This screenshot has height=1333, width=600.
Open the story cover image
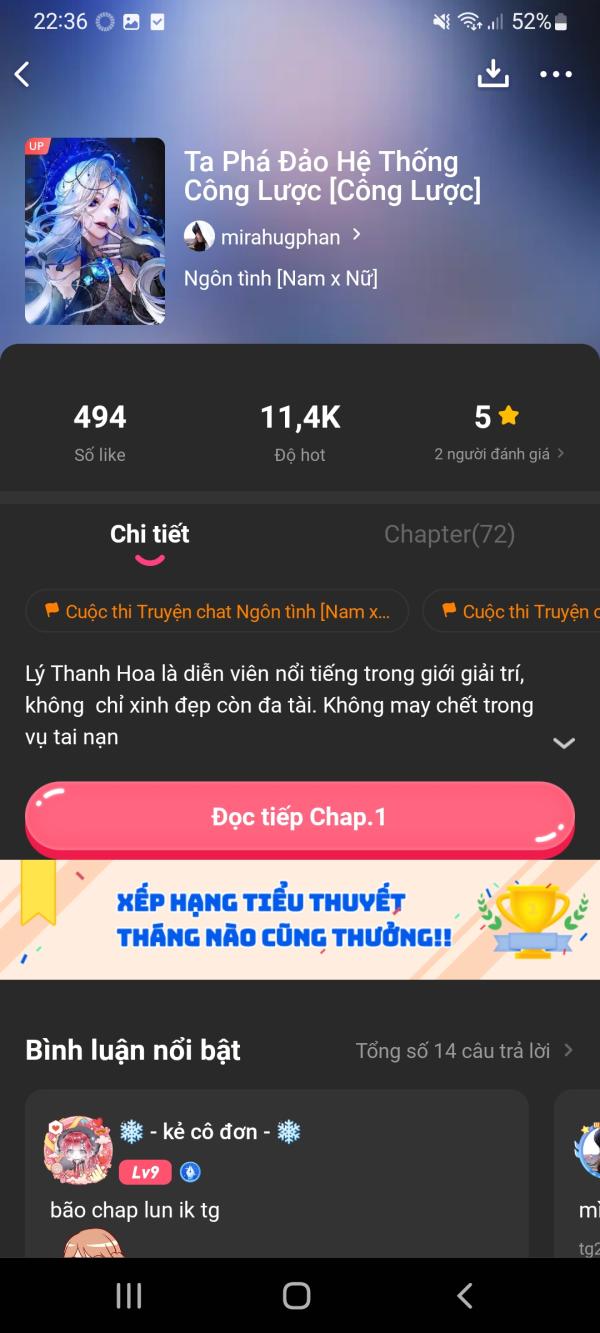[x=95, y=231]
